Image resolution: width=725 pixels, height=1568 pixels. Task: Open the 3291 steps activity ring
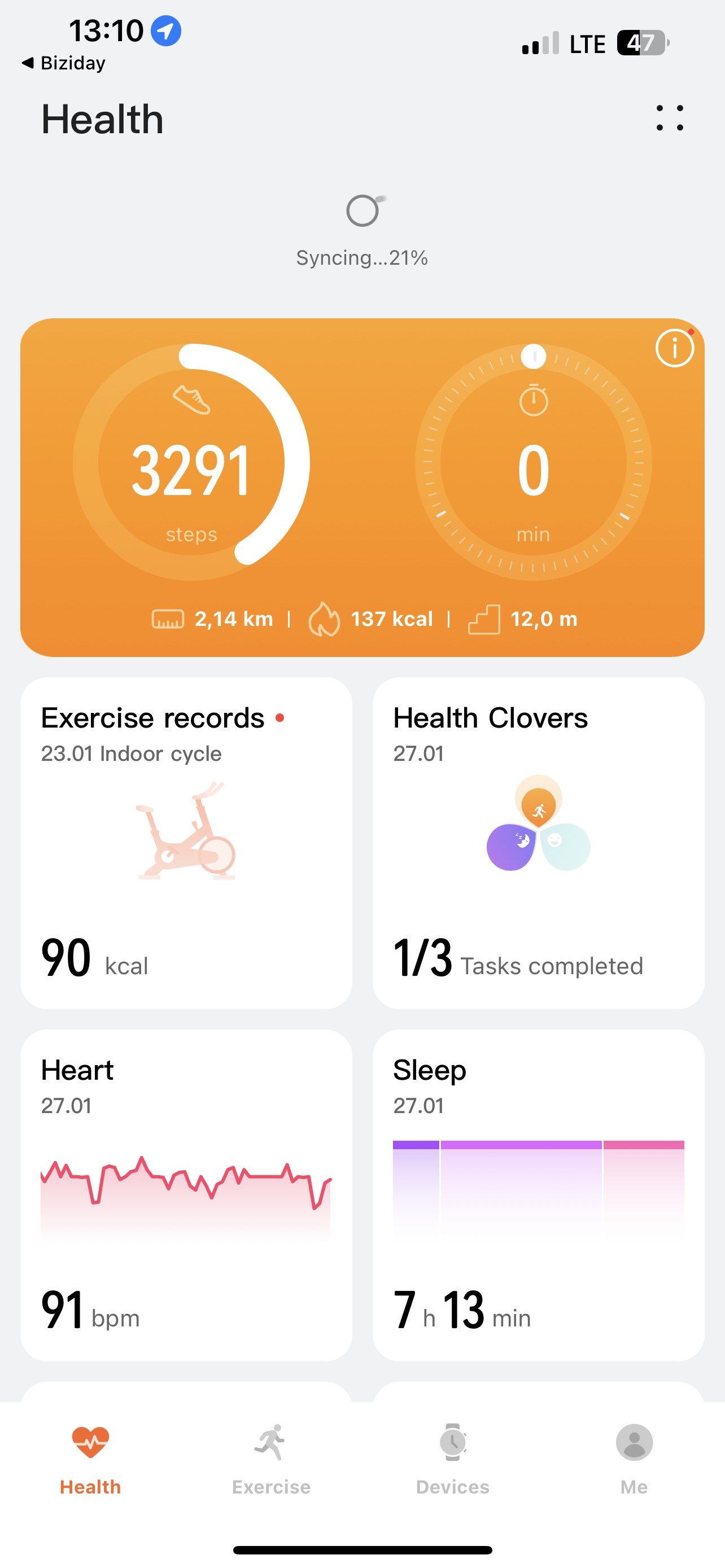tap(191, 462)
